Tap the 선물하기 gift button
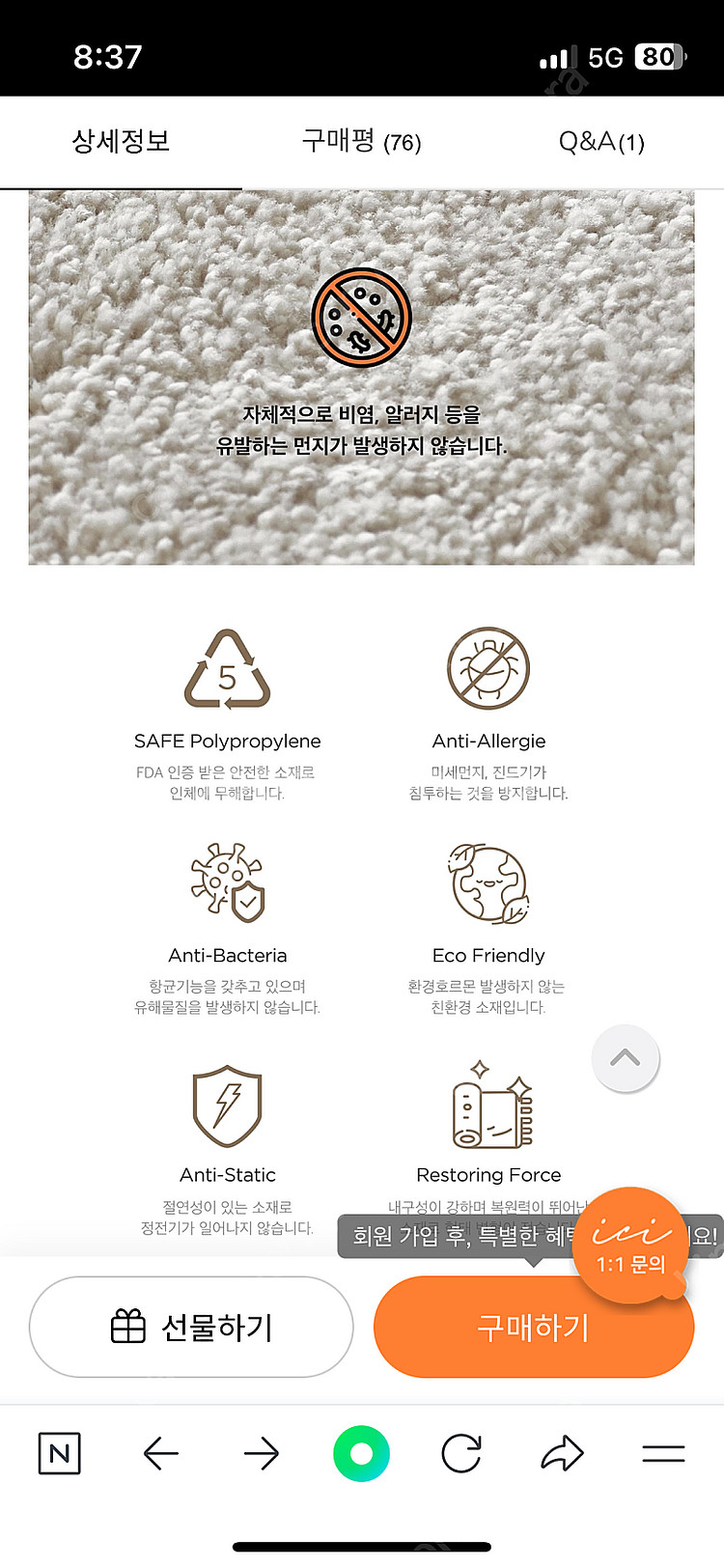The width and height of the screenshot is (724, 1568). coord(191,1327)
